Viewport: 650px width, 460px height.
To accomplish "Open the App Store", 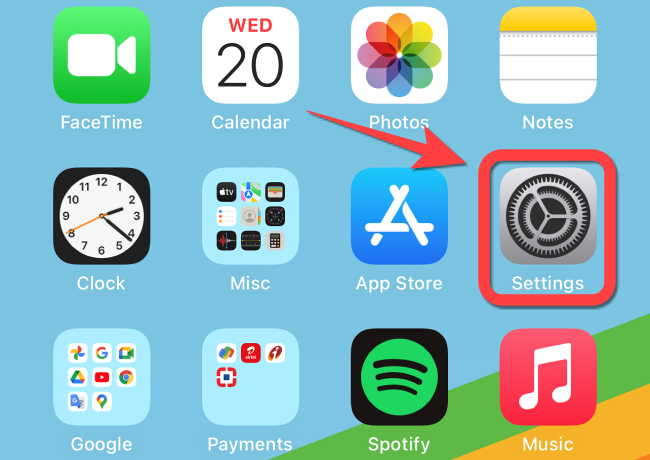I will (x=399, y=215).
